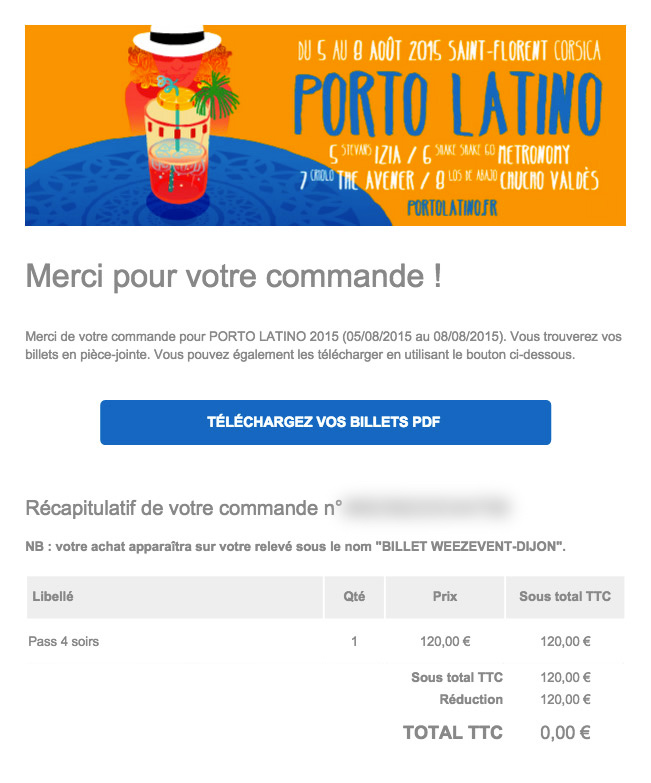The height and width of the screenshot is (783, 651).
Task: Tap the Téléchargez vos billets PDF button
Action: pos(325,422)
